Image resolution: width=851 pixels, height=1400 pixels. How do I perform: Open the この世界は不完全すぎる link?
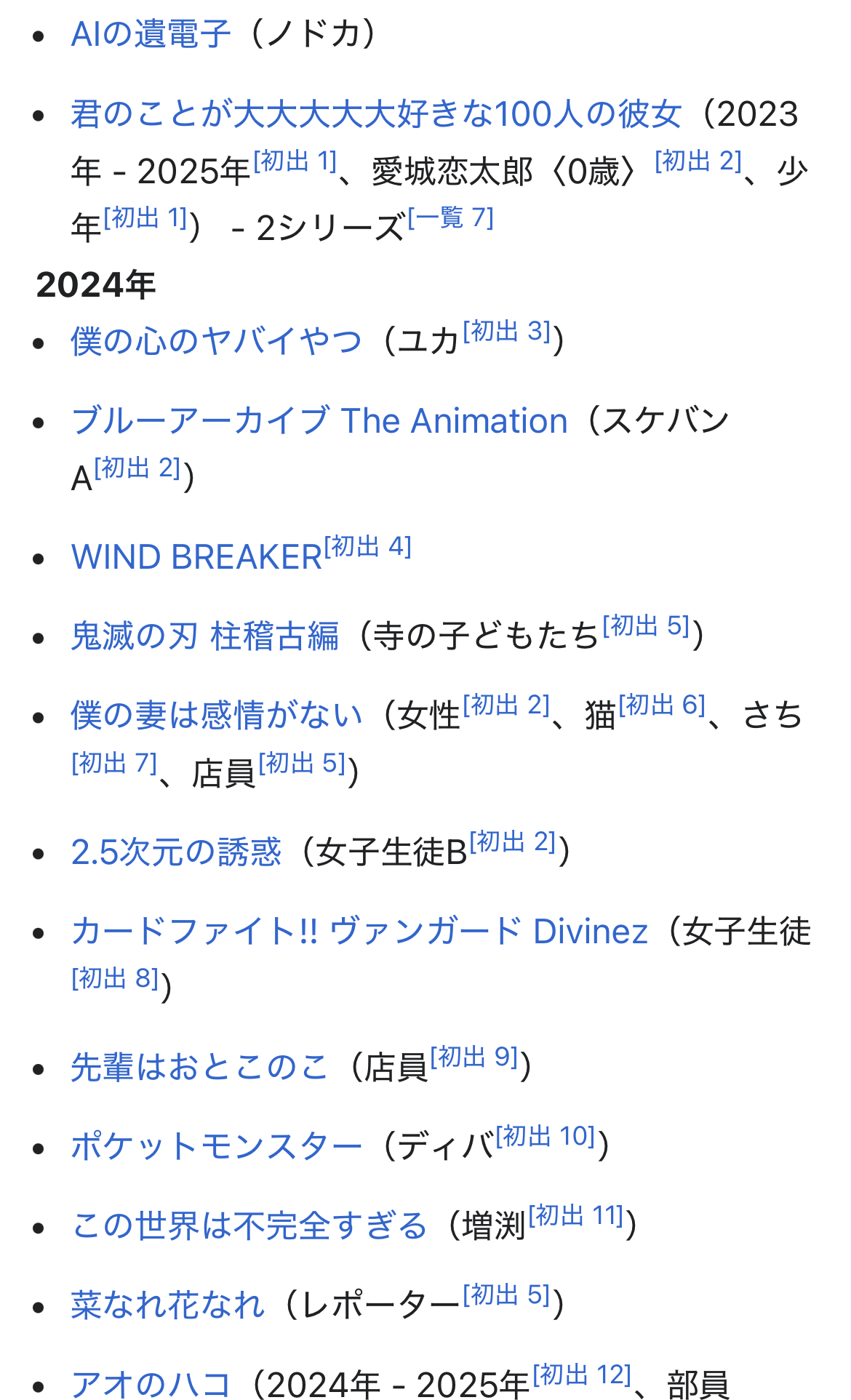coord(249,1226)
